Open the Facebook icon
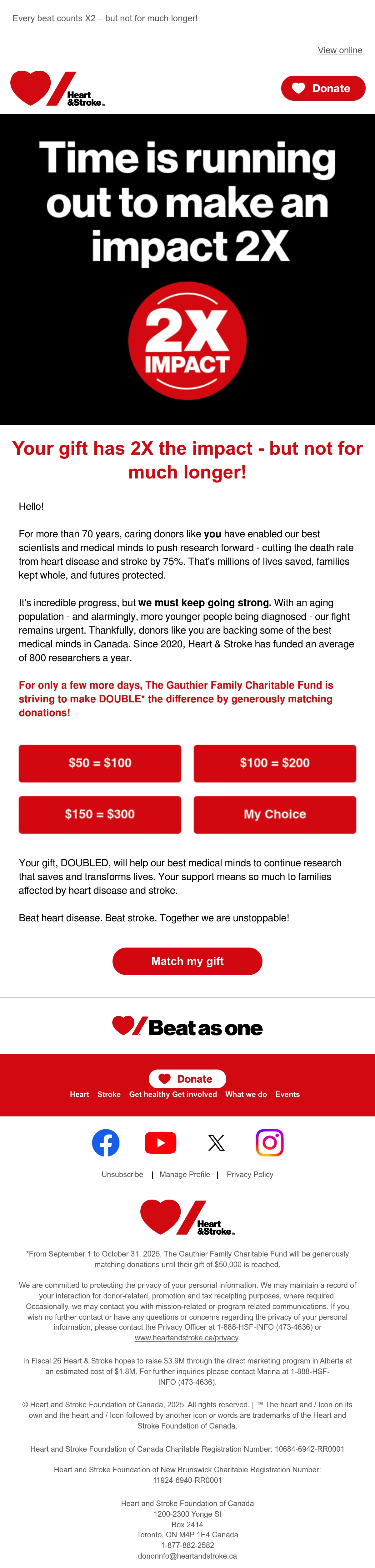This screenshot has height=1568, width=375. pos(106,1142)
